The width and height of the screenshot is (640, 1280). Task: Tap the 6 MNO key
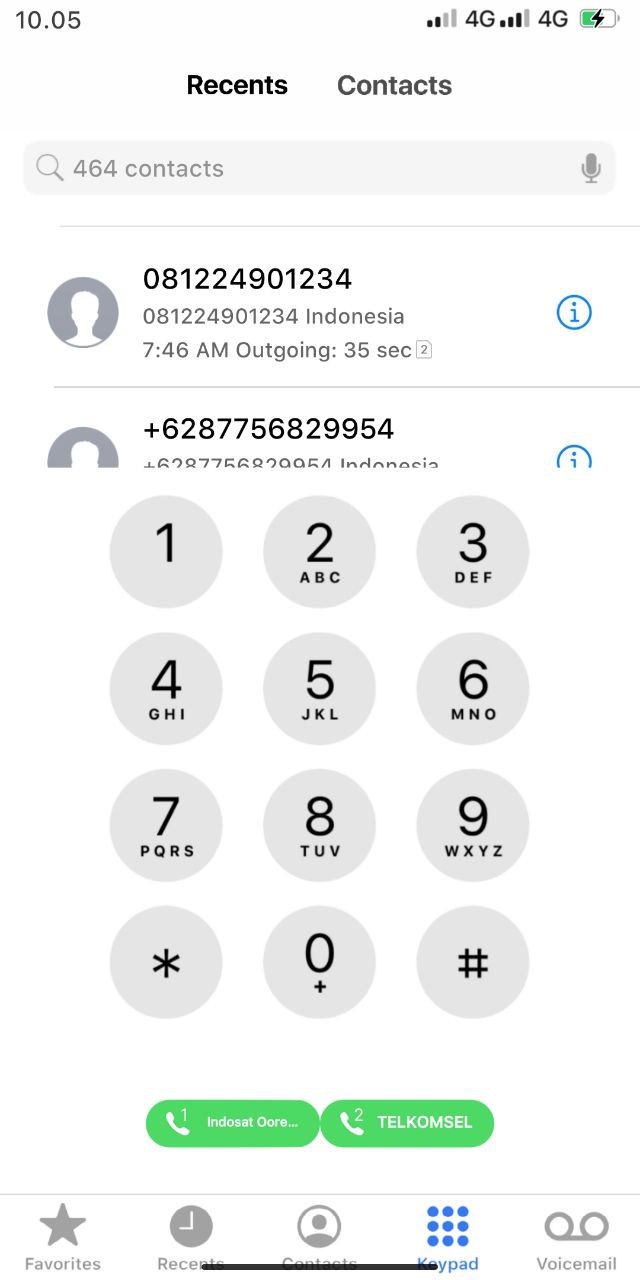pyautogui.click(x=472, y=688)
